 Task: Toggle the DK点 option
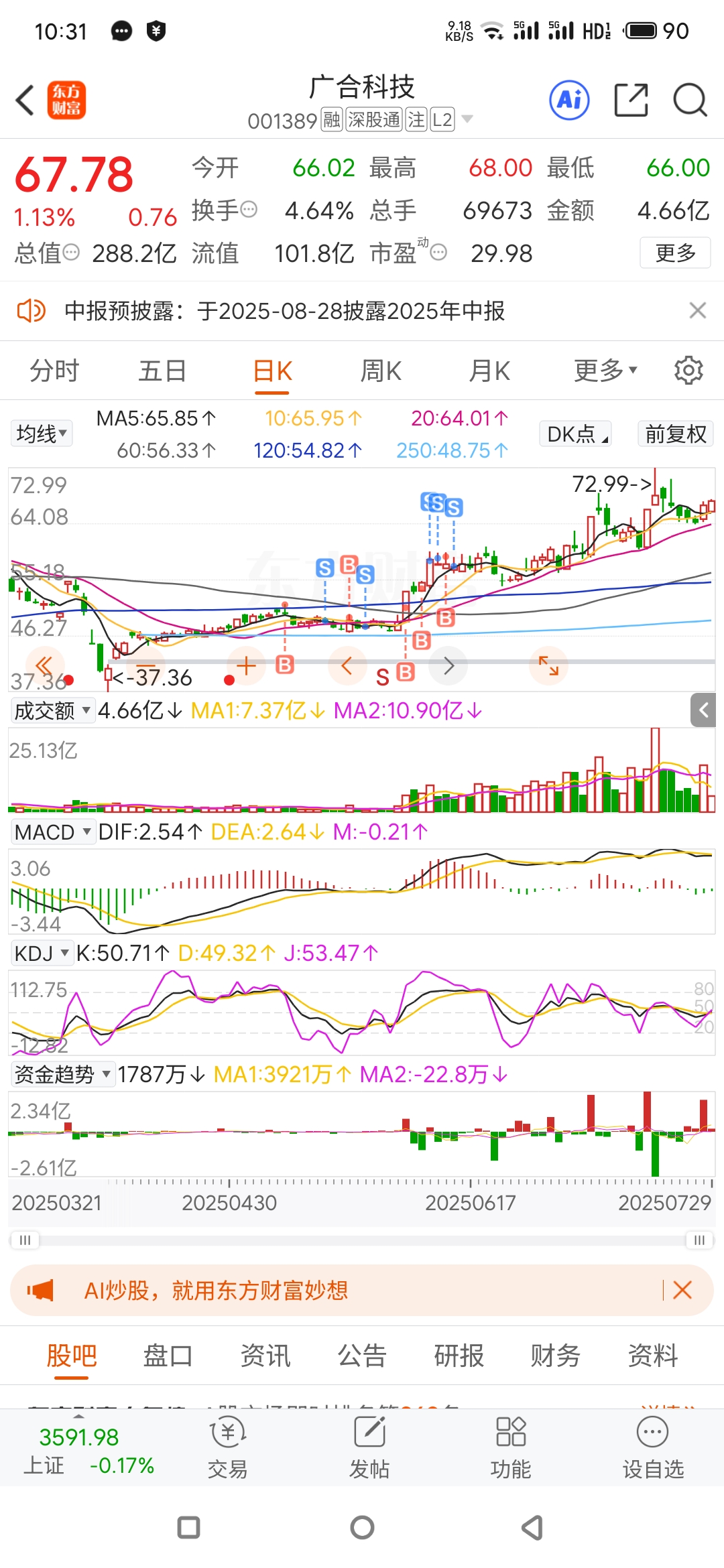point(575,434)
